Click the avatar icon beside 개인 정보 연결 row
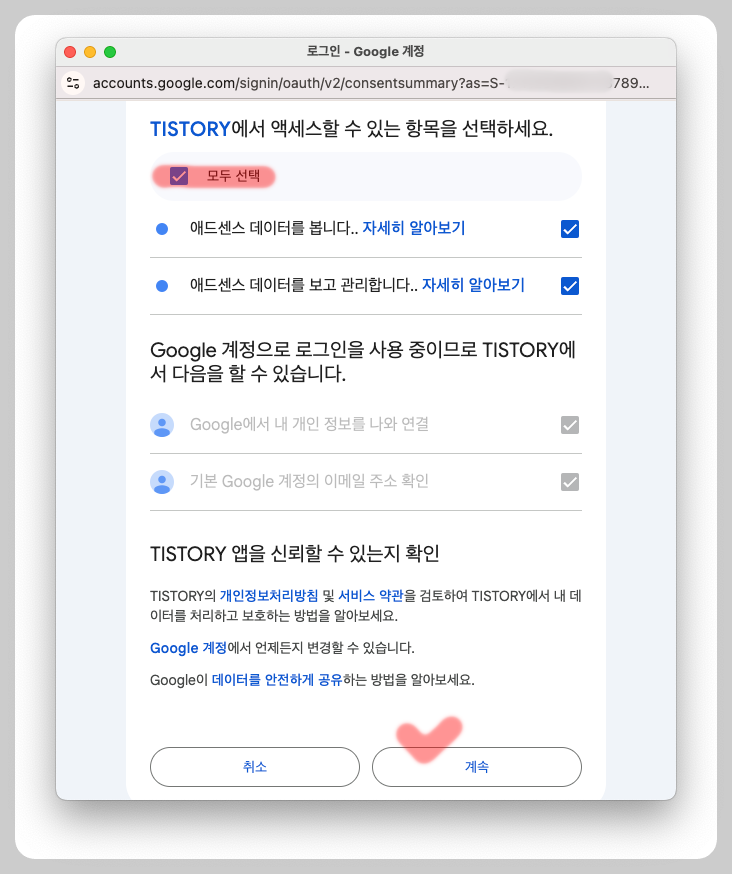The width and height of the screenshot is (732, 874). pos(163,425)
